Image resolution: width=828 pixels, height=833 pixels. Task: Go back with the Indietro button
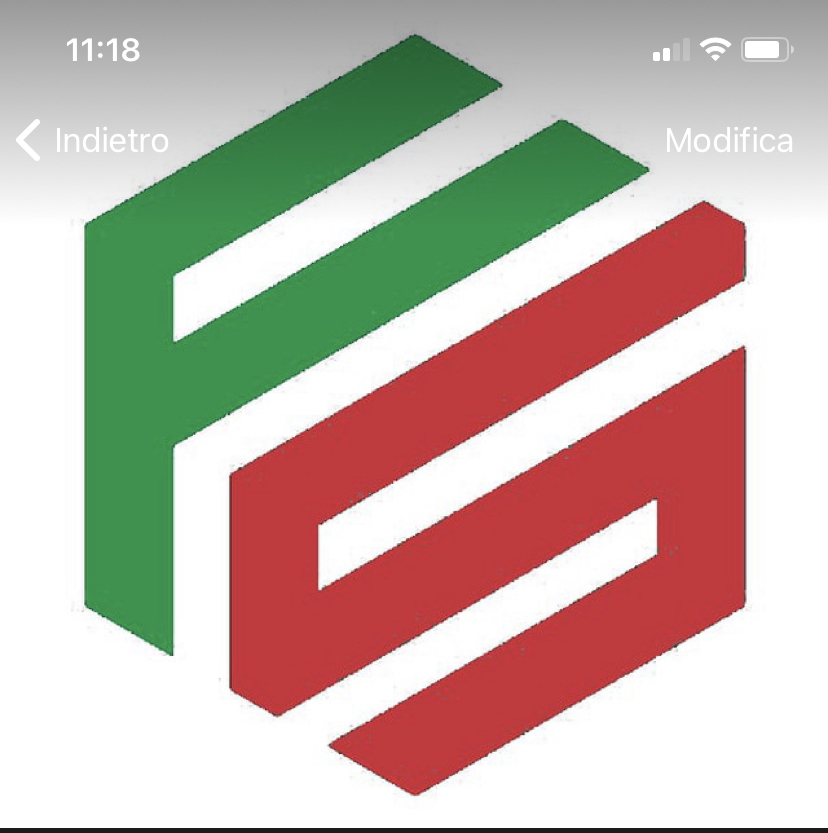tap(93, 140)
